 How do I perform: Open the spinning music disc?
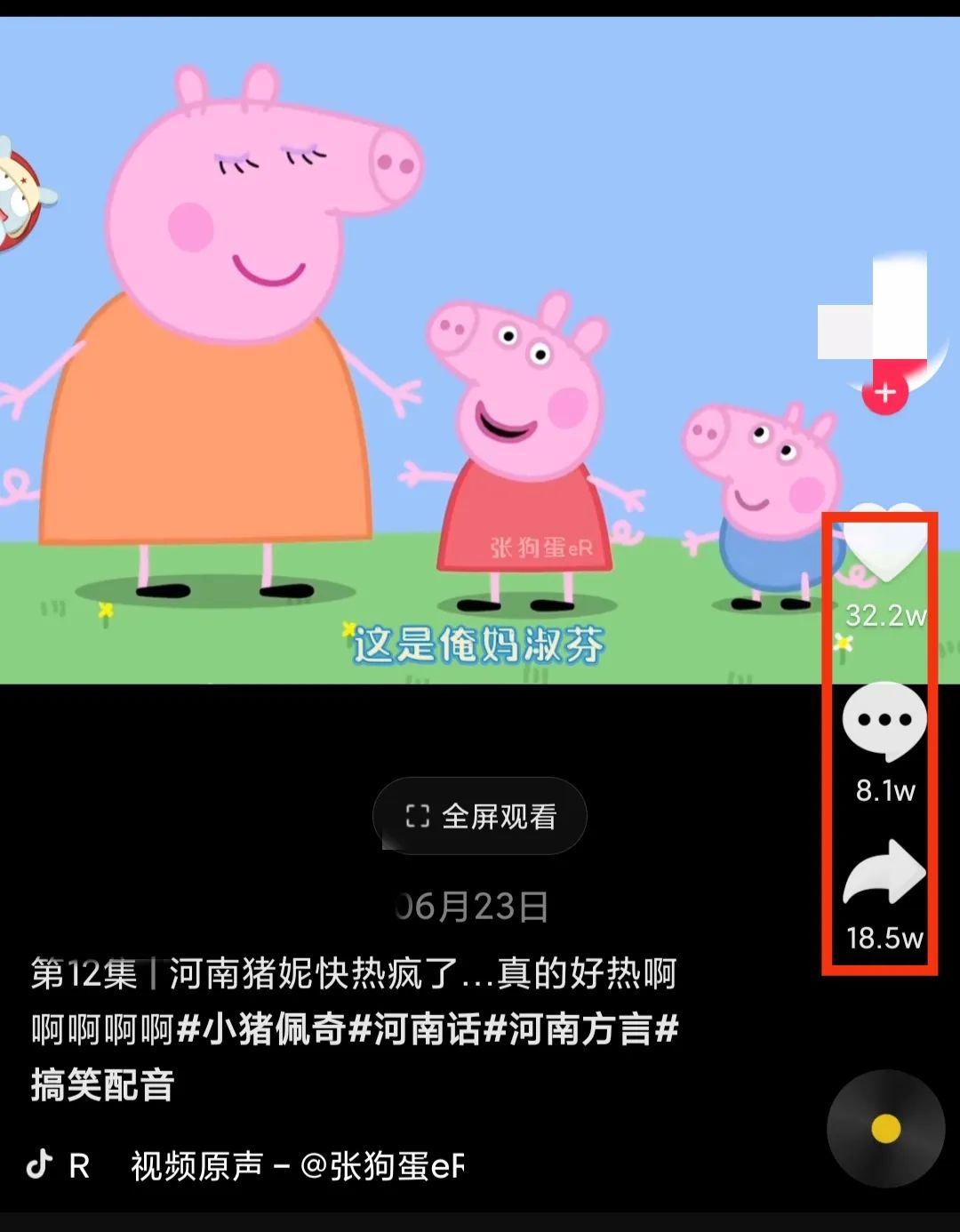885,1129
